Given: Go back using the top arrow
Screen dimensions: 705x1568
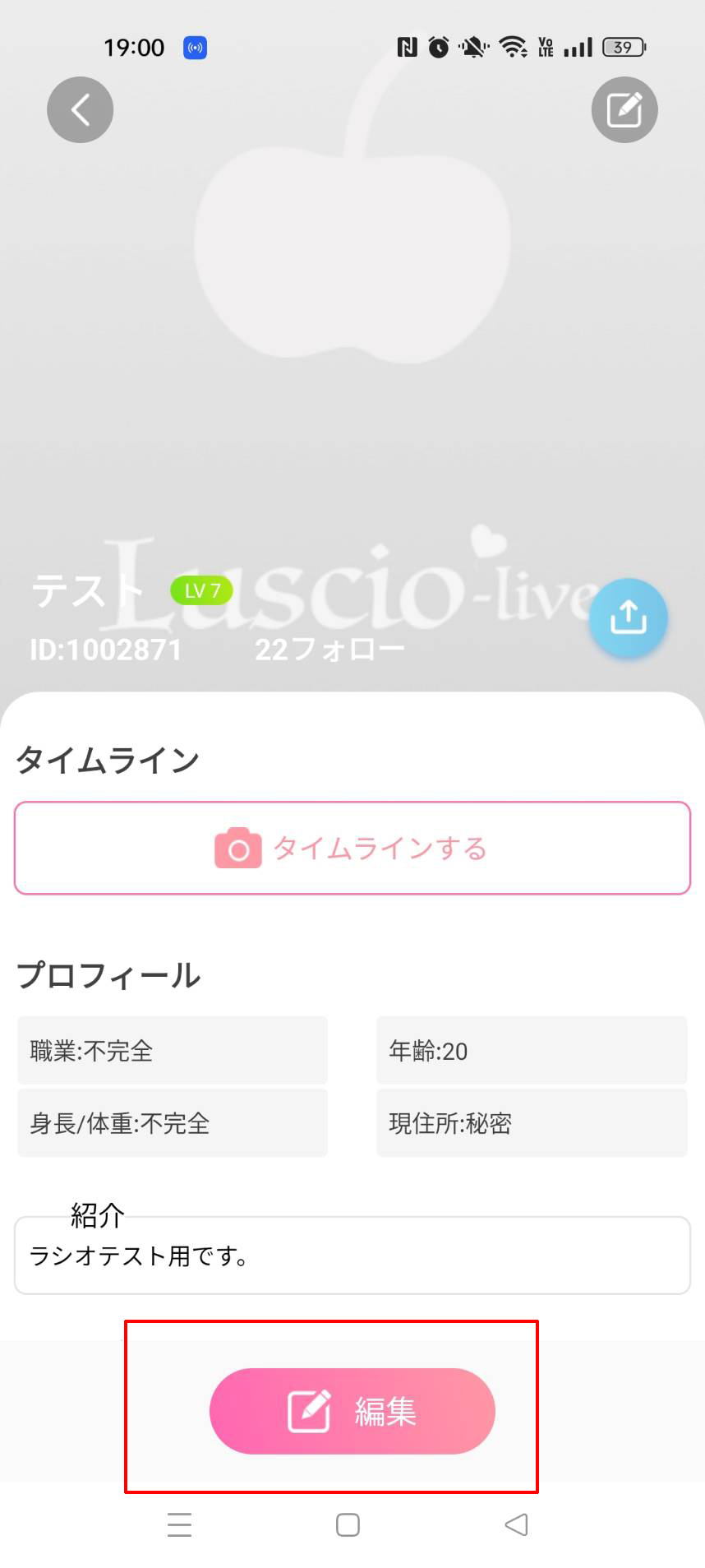Looking at the screenshot, I should click(80, 109).
